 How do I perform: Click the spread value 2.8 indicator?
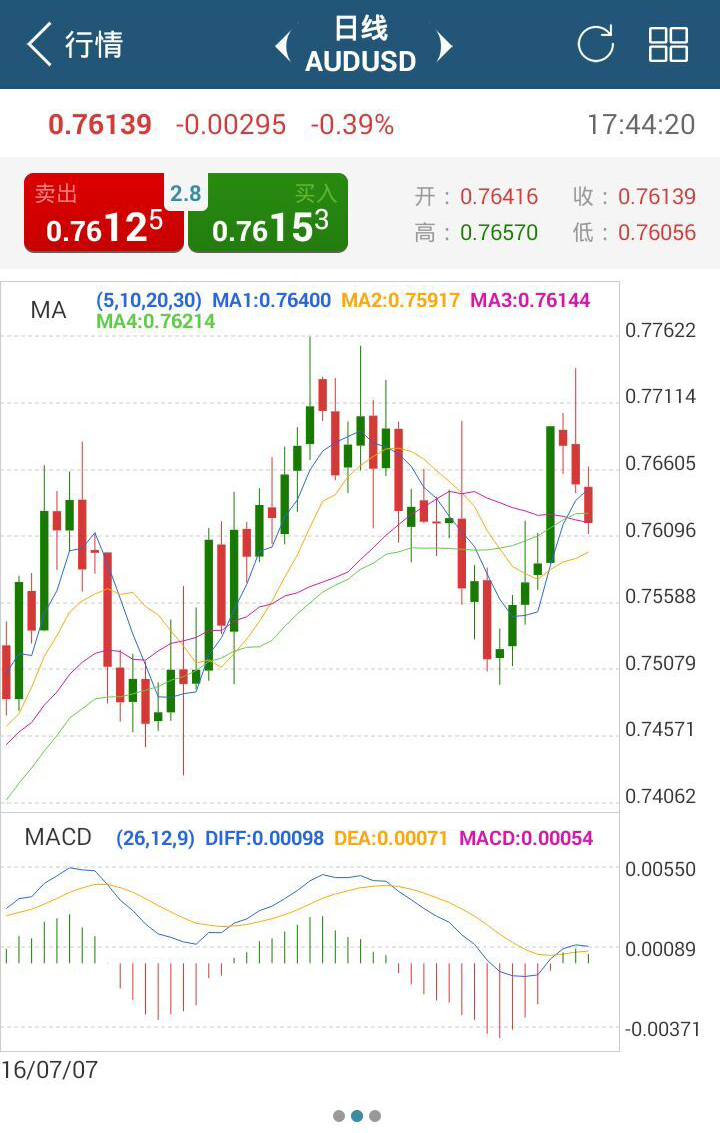point(186,195)
